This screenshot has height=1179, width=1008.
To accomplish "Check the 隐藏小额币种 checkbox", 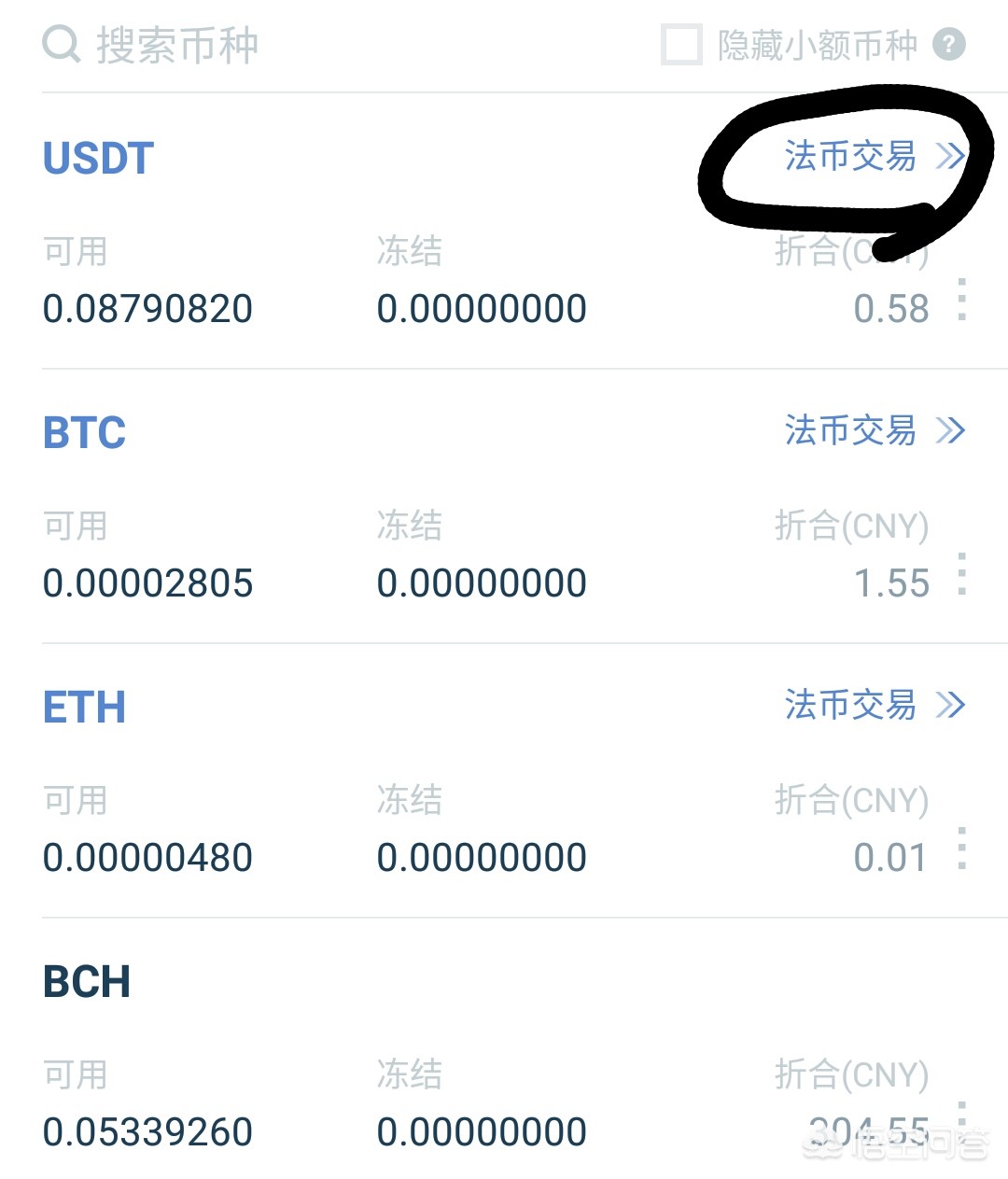I will coord(681,45).
